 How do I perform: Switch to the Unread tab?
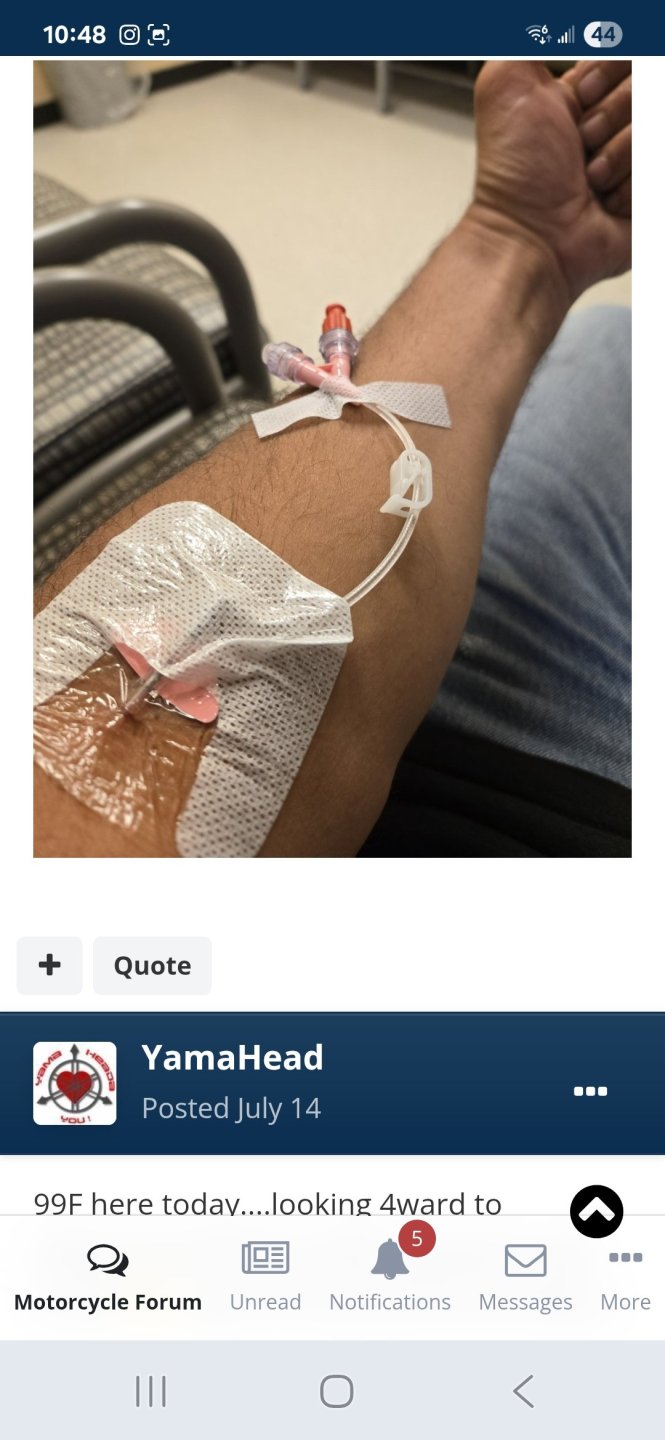[265, 1277]
